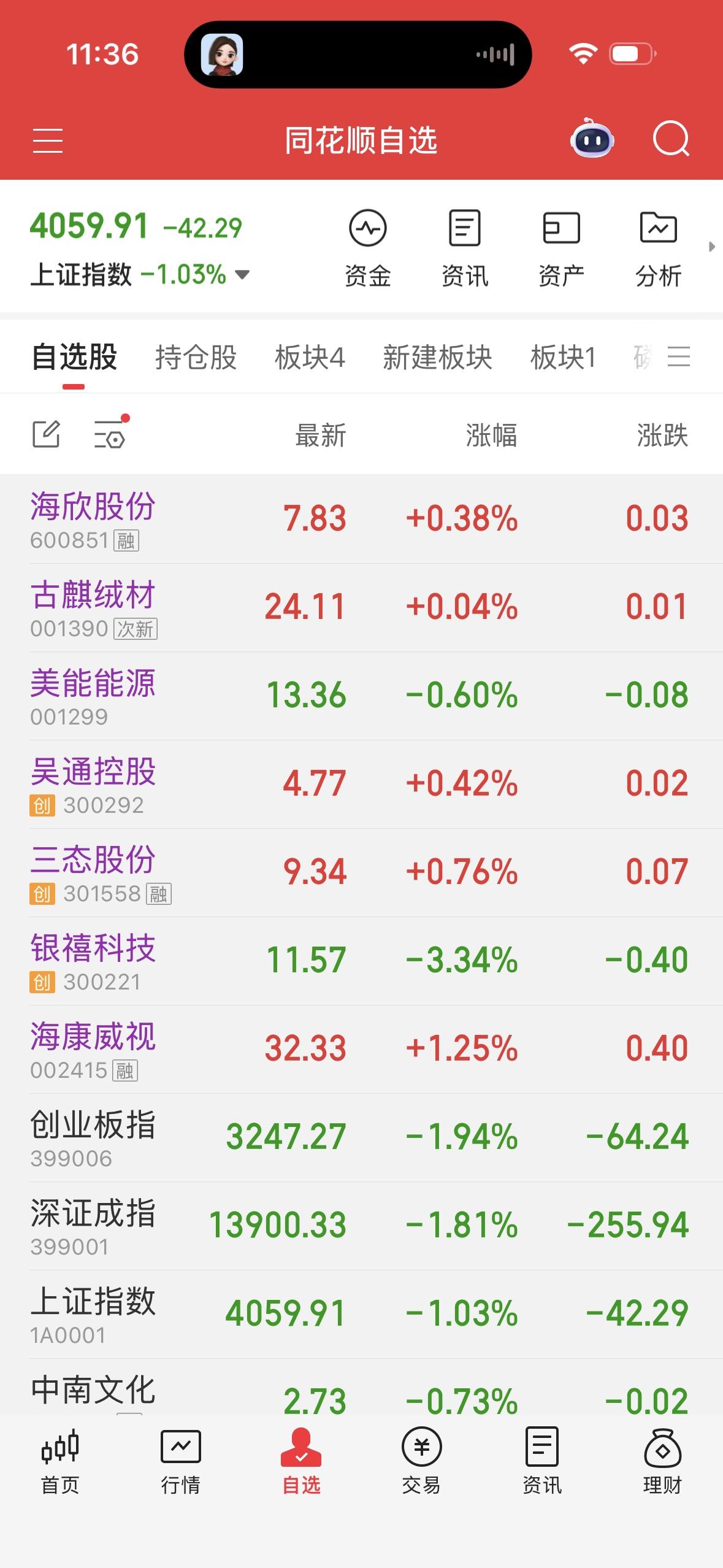723x1568 pixels.
Task: Open the 分析 shortcut
Action: coord(658,248)
